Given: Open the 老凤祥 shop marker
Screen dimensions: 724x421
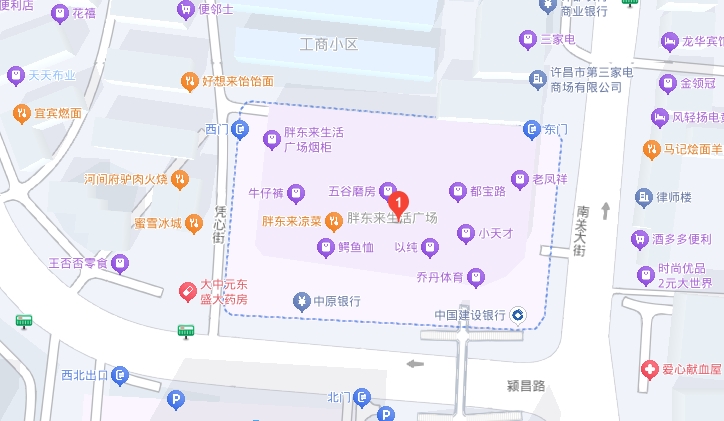Looking at the screenshot, I should 519,180.
